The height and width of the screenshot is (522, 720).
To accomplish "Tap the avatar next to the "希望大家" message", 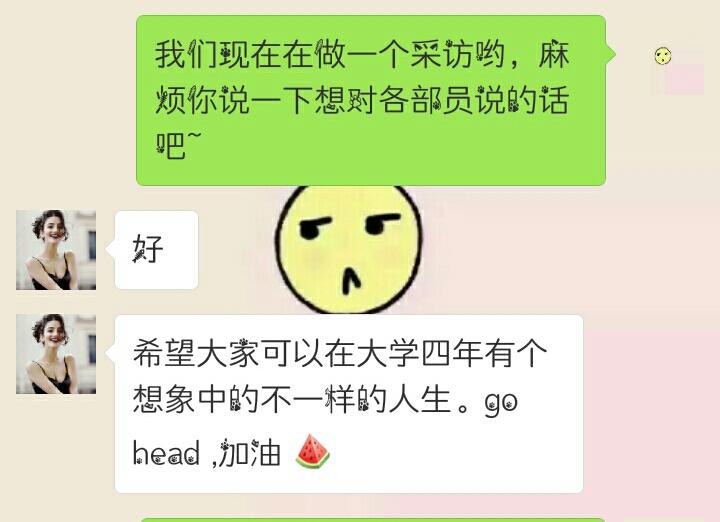I will coord(56,354).
